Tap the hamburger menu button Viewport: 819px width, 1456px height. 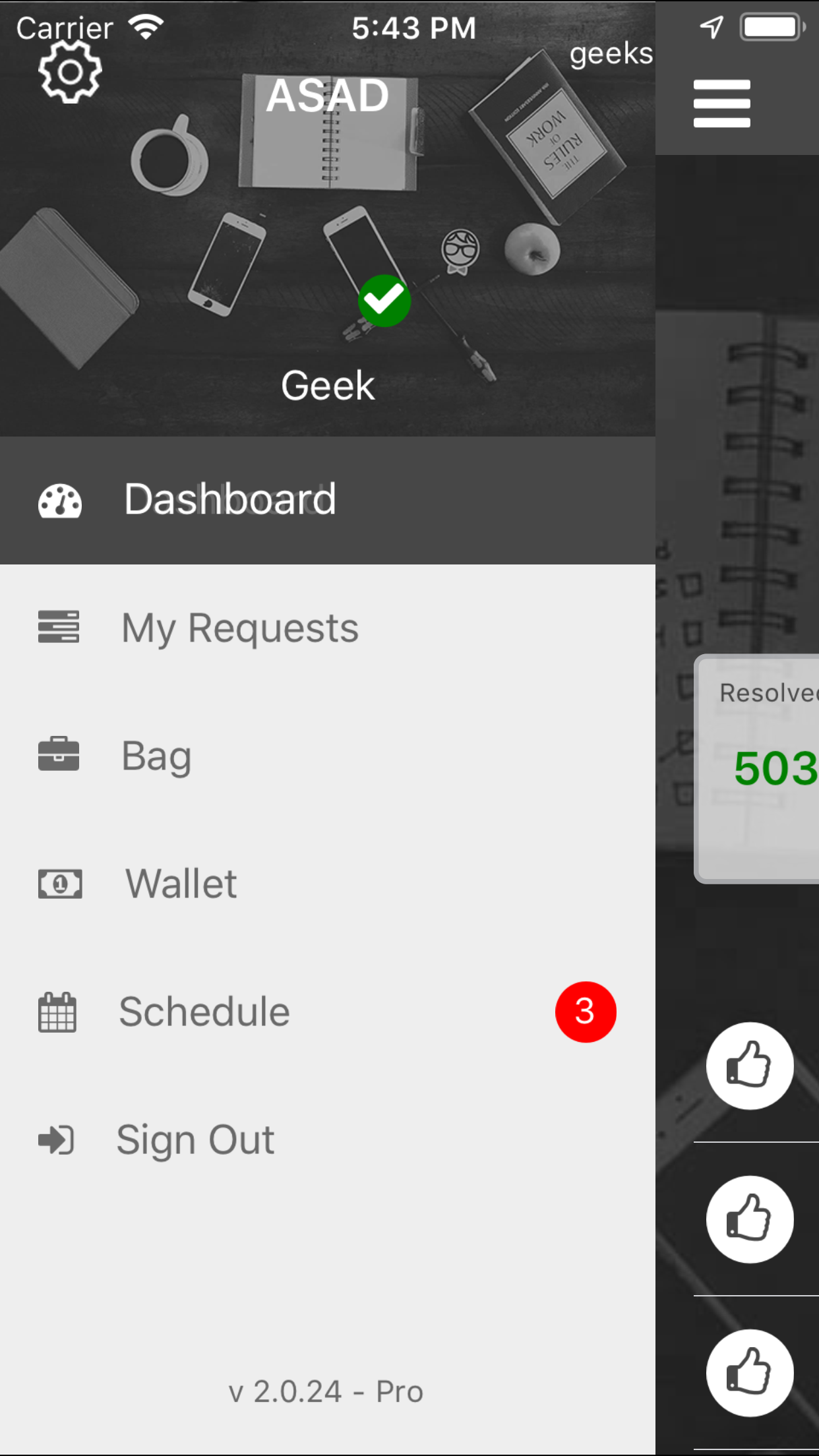click(721, 104)
